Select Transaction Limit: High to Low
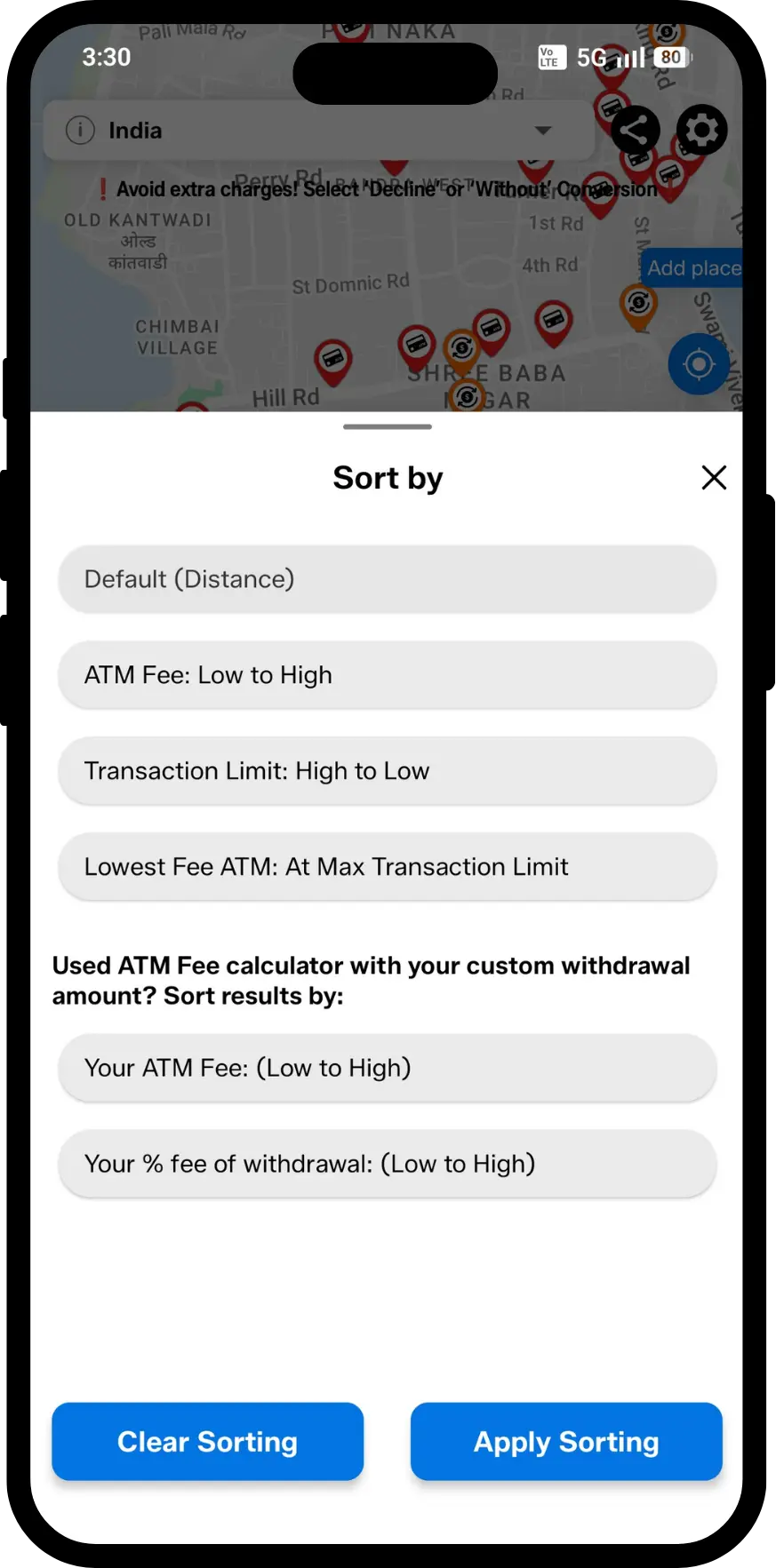 387,770
